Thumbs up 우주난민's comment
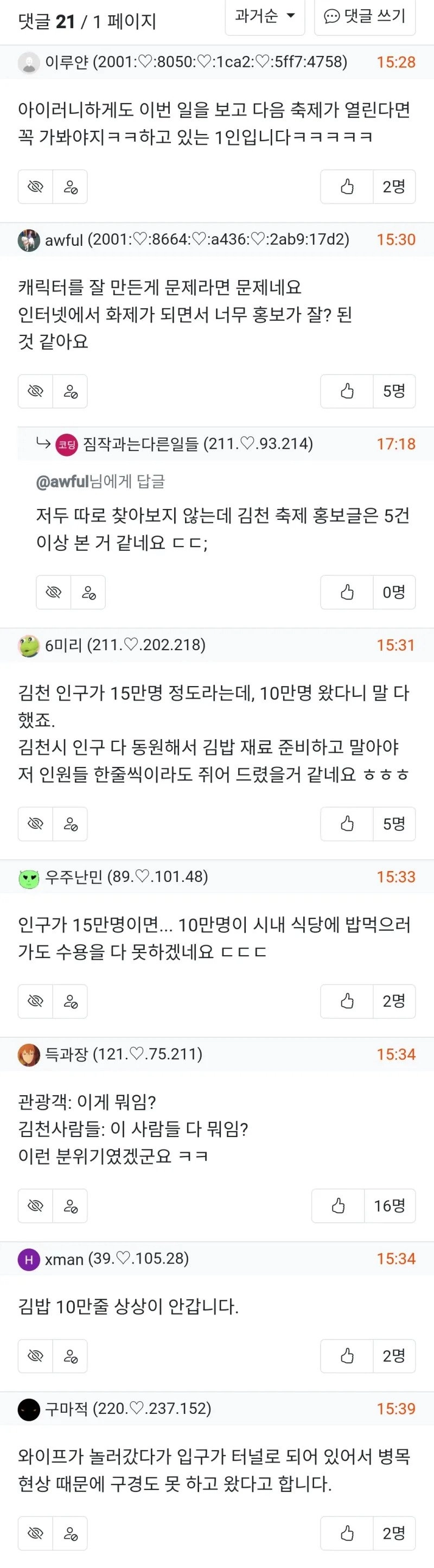 [x=347, y=1001]
